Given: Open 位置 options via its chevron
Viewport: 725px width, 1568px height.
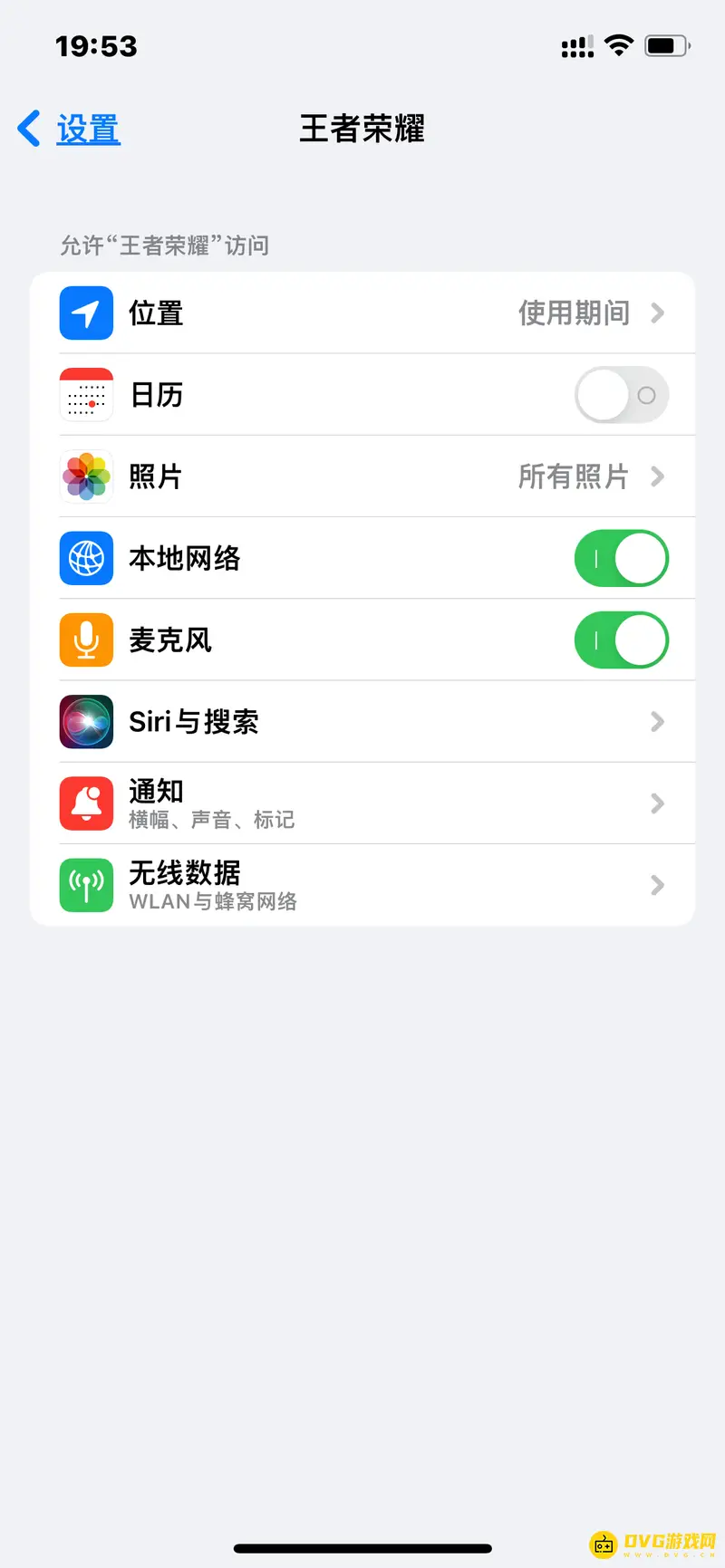Looking at the screenshot, I should tap(656, 313).
